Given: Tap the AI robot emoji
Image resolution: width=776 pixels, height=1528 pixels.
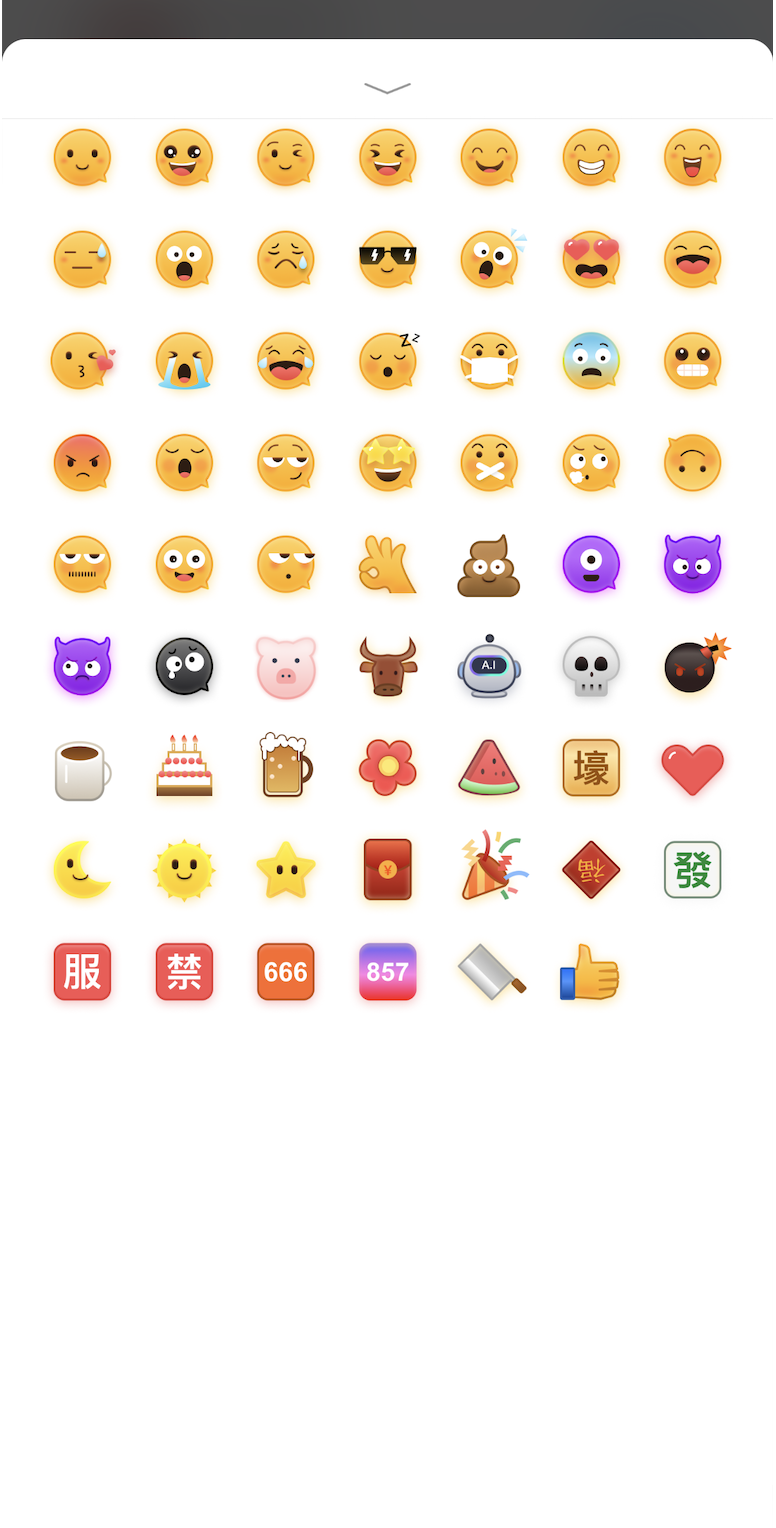Looking at the screenshot, I should [x=489, y=667].
